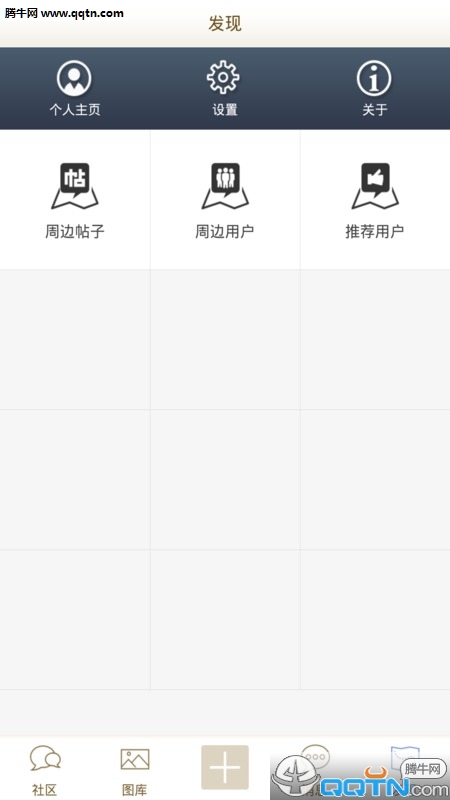This screenshot has height=800, width=450.
Task: Switch to the 图库 tab
Action: coord(135,769)
